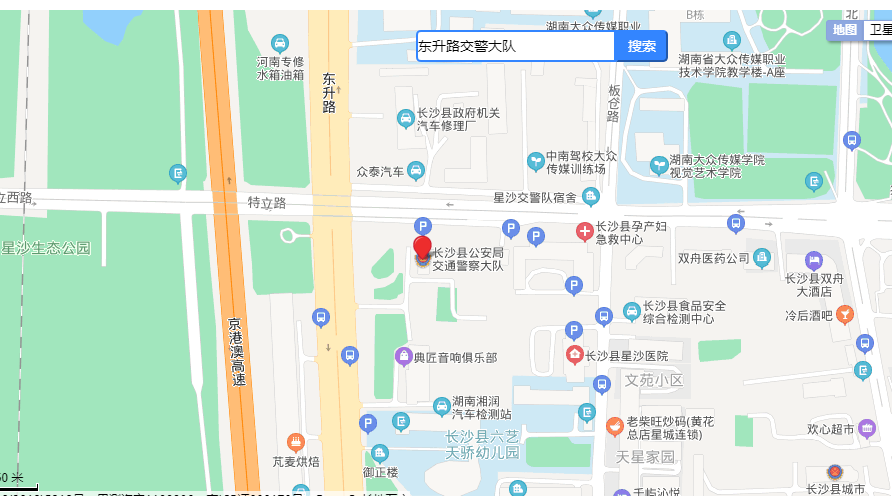Select 老柴旺炒码 restaurant marker
The image size is (892, 496).
point(615,427)
